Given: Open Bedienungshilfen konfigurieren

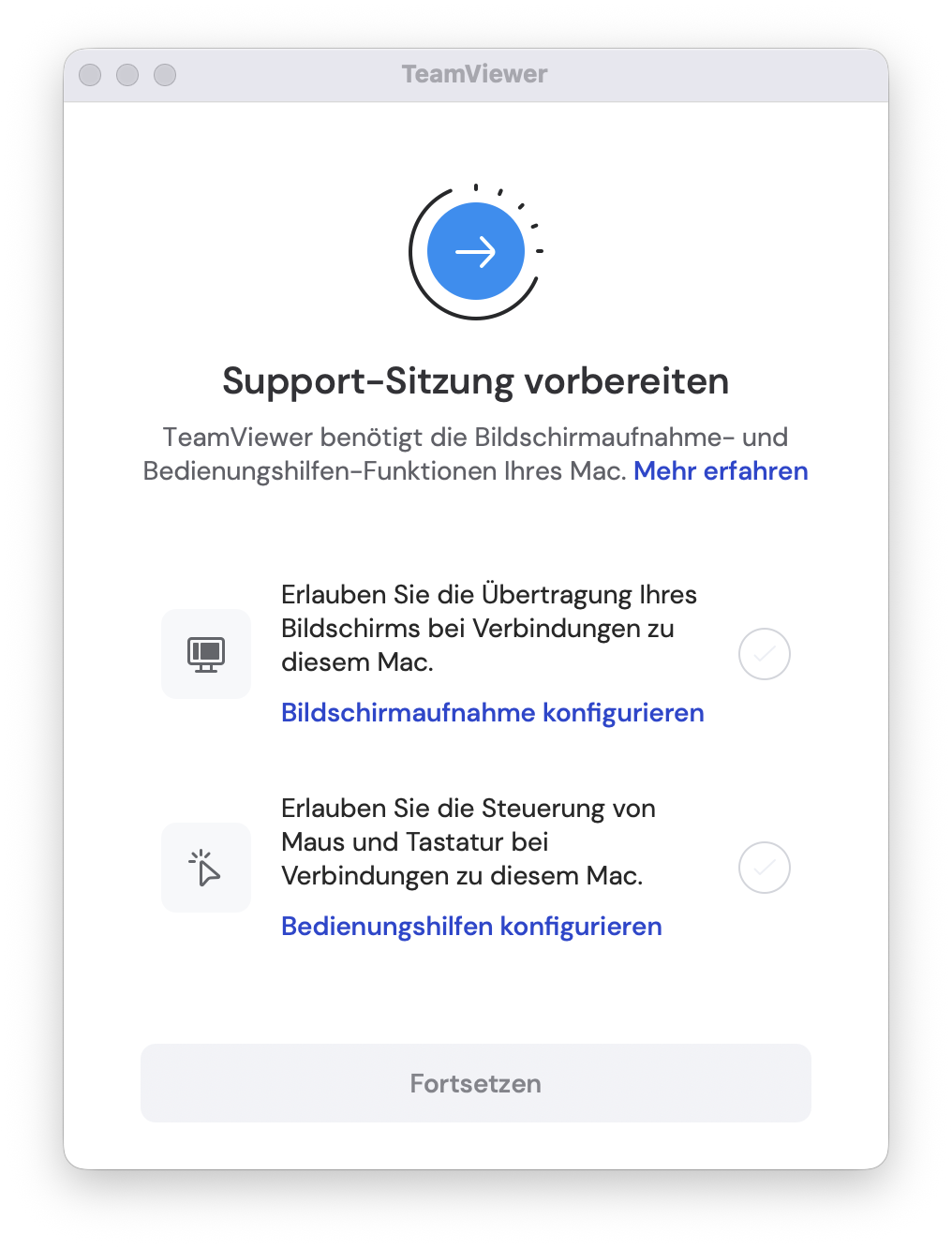Looking at the screenshot, I should tap(471, 927).
